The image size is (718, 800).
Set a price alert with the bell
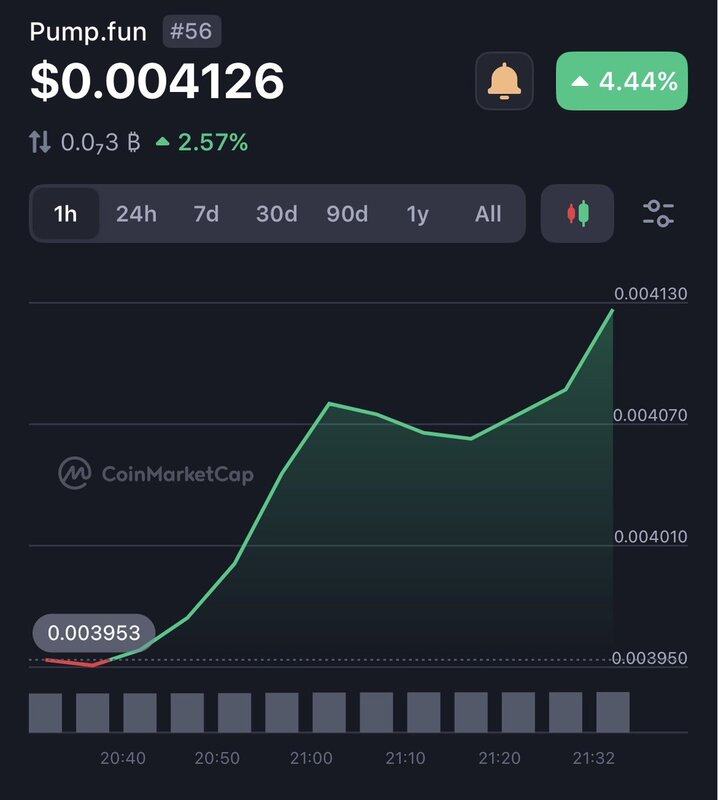point(504,81)
